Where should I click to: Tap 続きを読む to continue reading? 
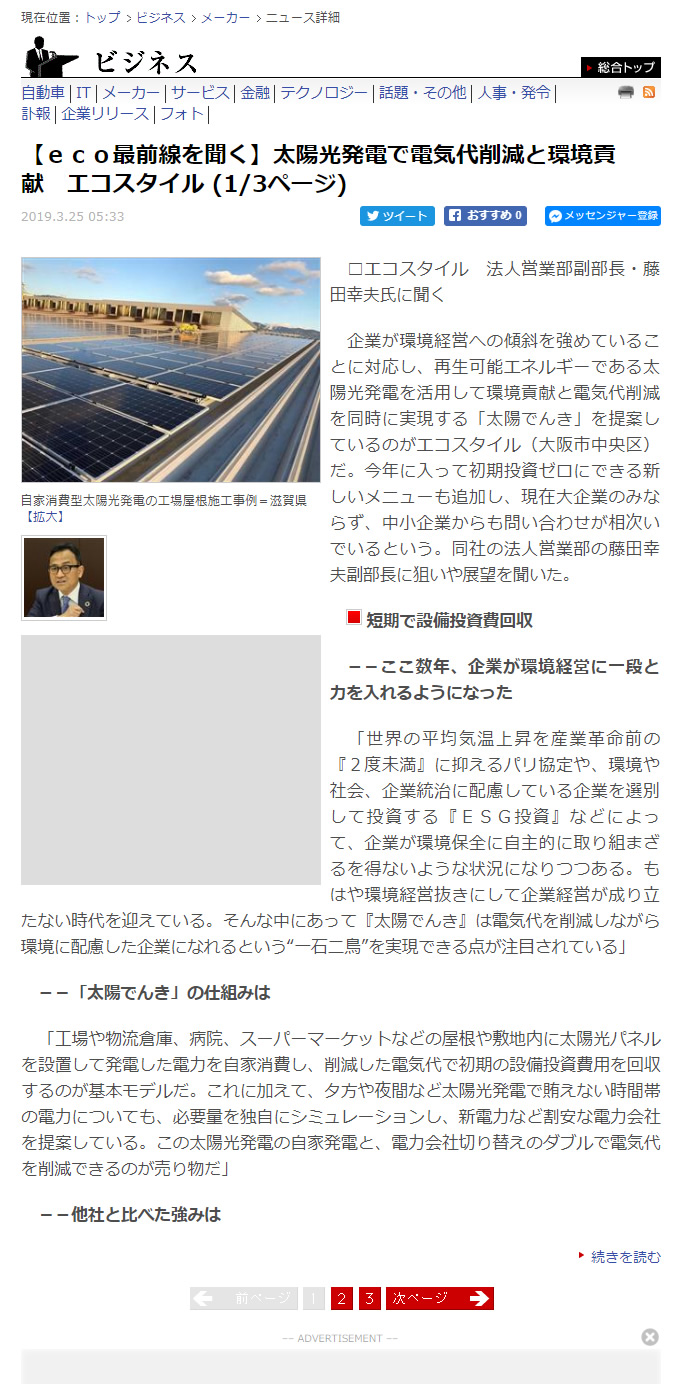625,1257
